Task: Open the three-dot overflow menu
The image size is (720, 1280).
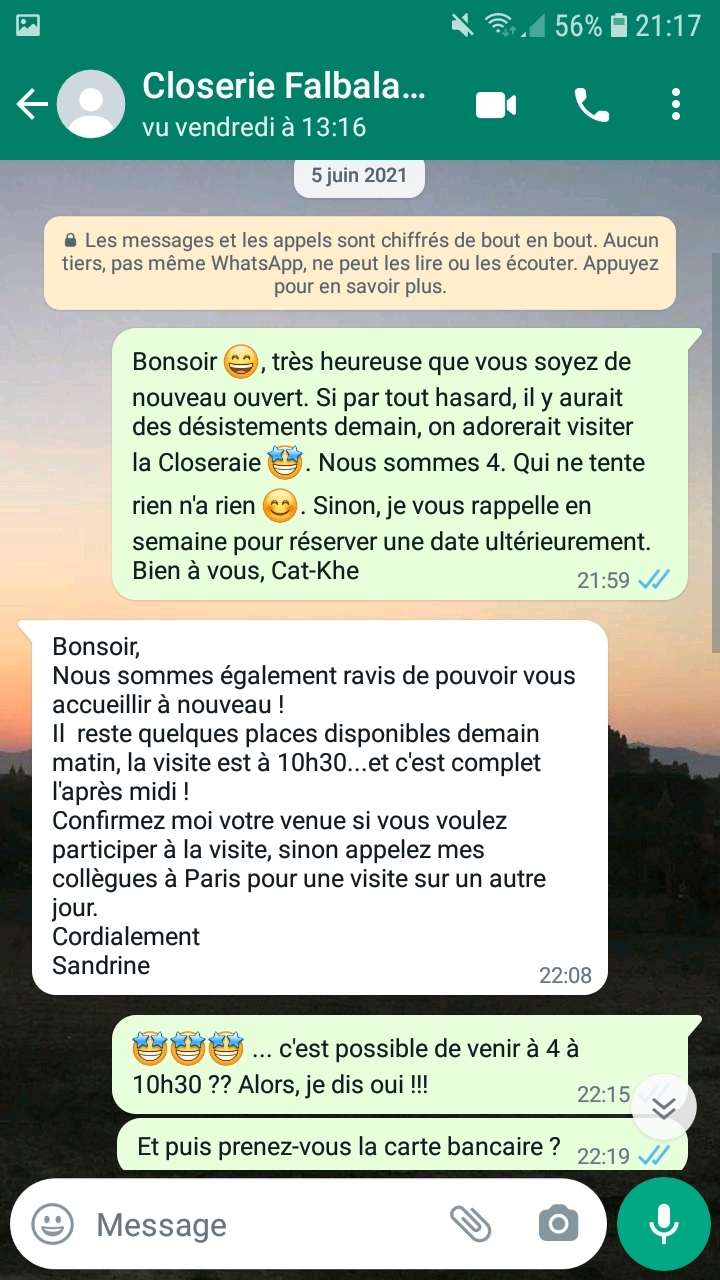Action: [x=676, y=104]
